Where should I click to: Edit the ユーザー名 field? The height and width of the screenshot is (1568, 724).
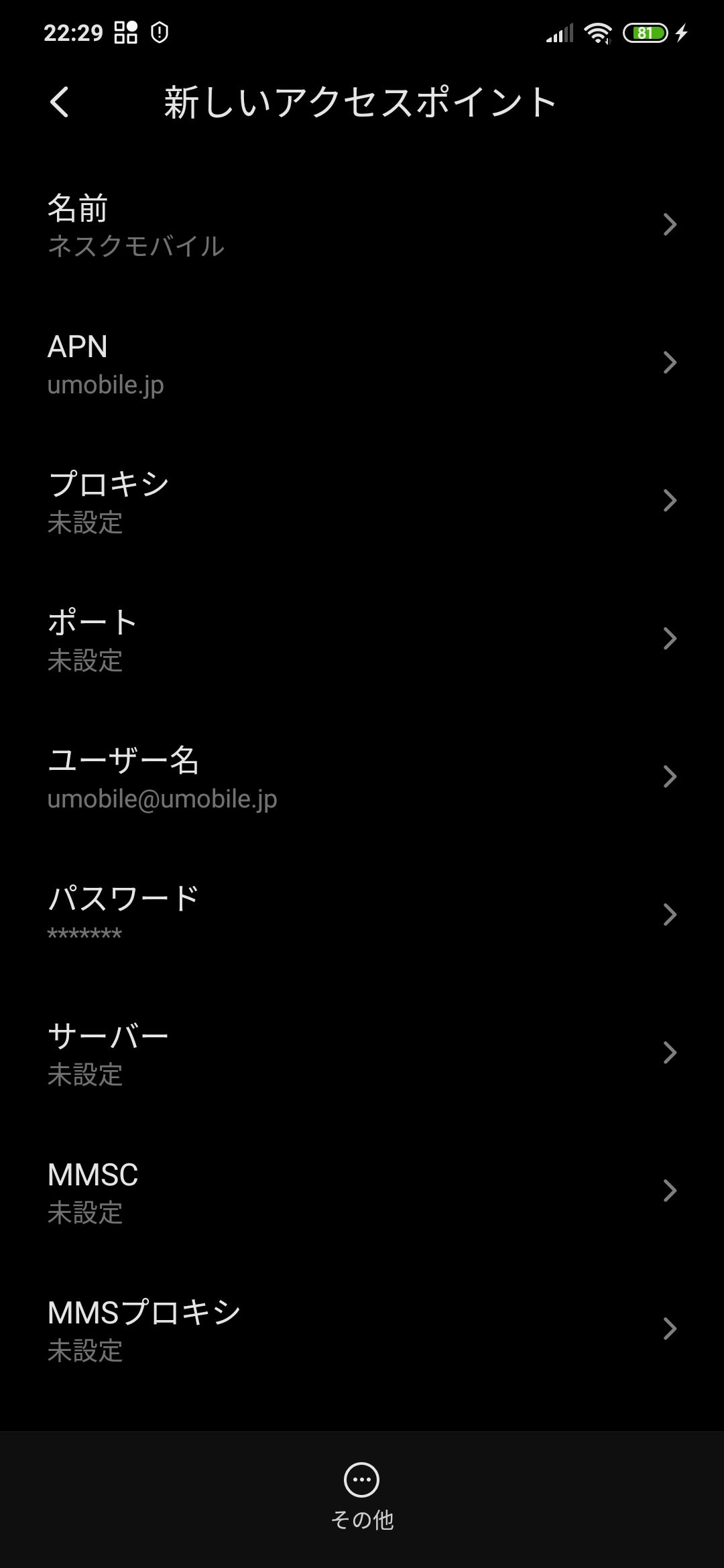click(362, 778)
